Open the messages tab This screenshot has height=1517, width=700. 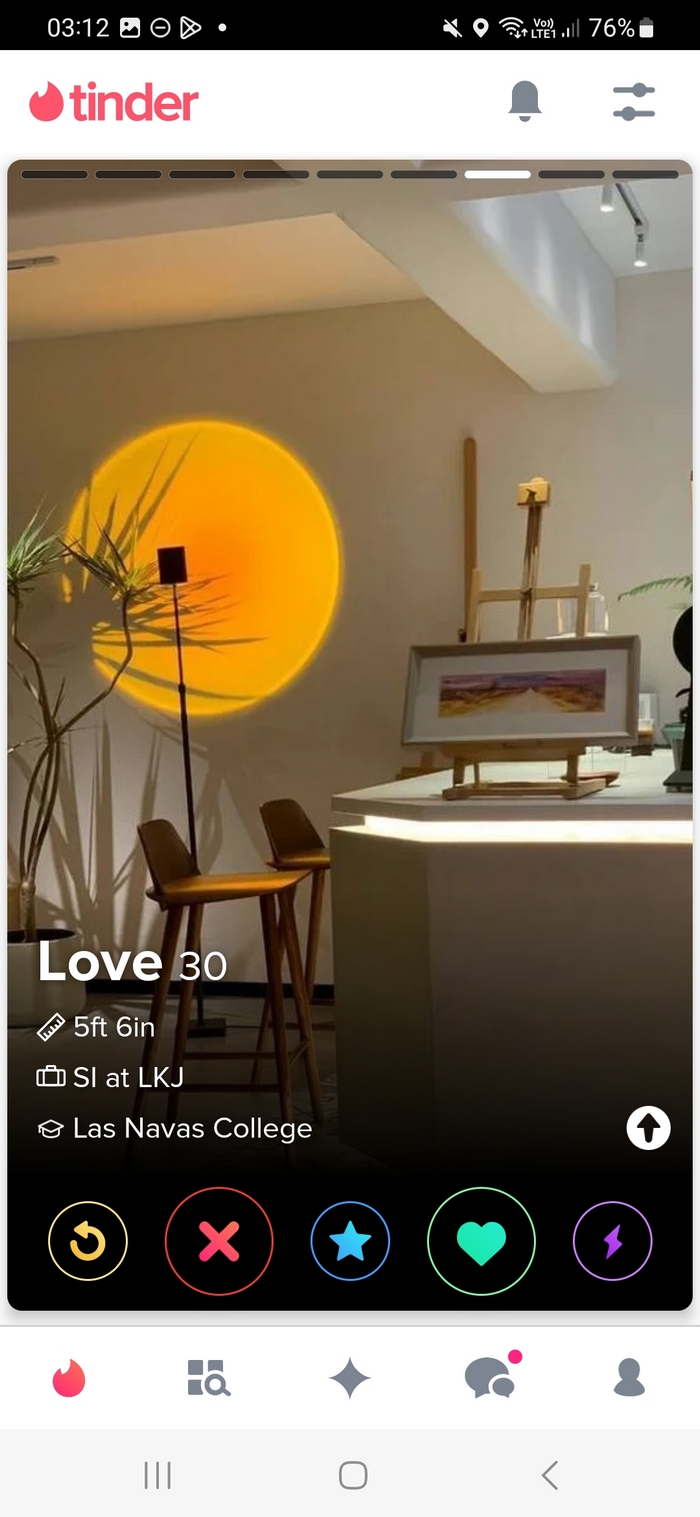[490, 1378]
